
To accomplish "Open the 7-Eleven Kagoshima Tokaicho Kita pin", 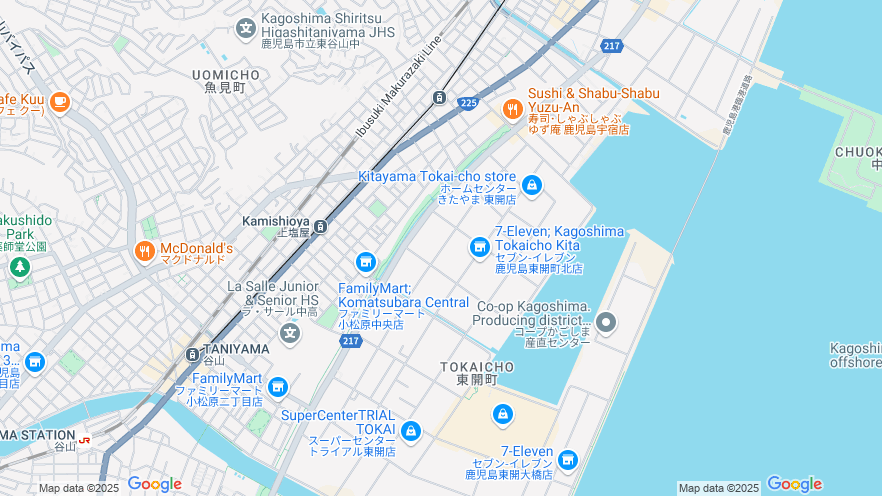I will point(480,246).
